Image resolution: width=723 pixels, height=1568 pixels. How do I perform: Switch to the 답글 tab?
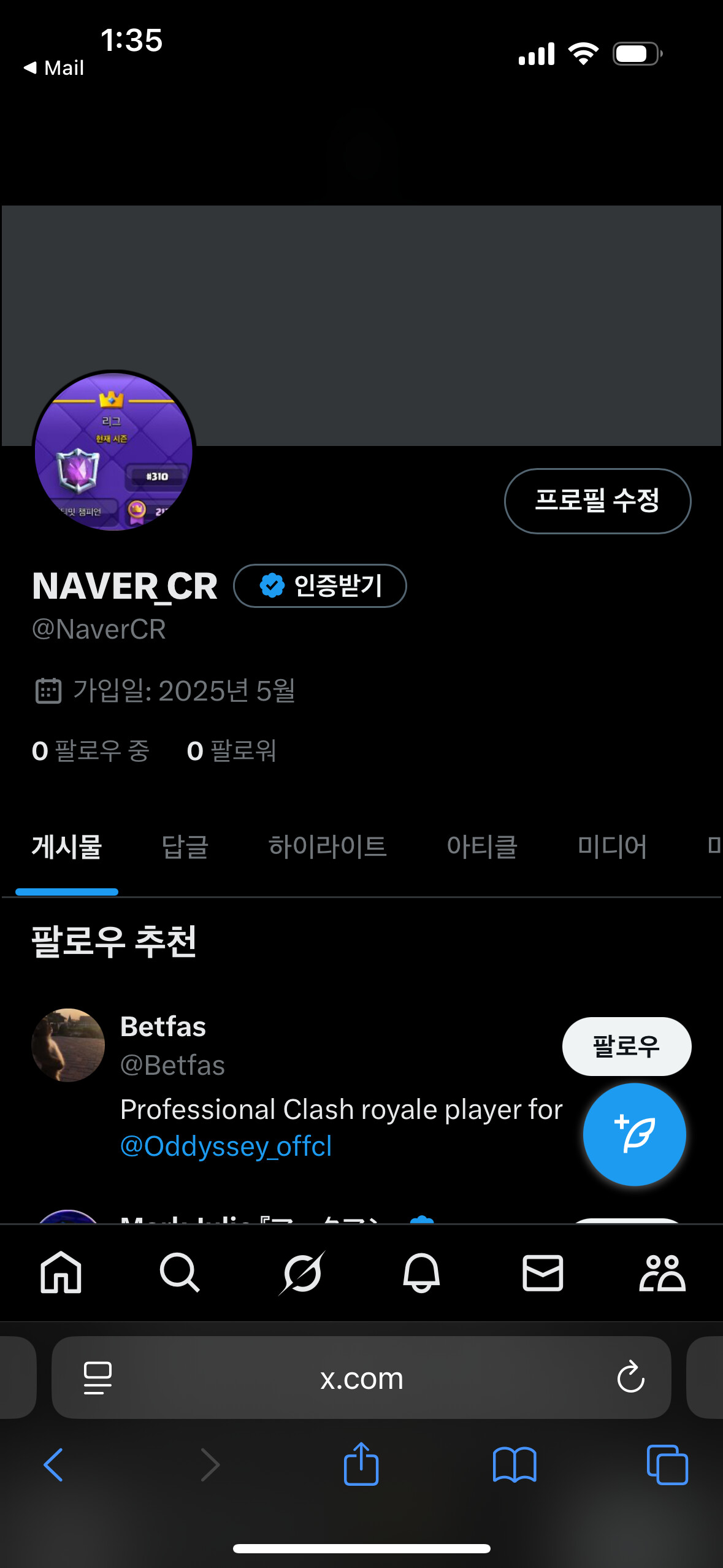point(185,847)
